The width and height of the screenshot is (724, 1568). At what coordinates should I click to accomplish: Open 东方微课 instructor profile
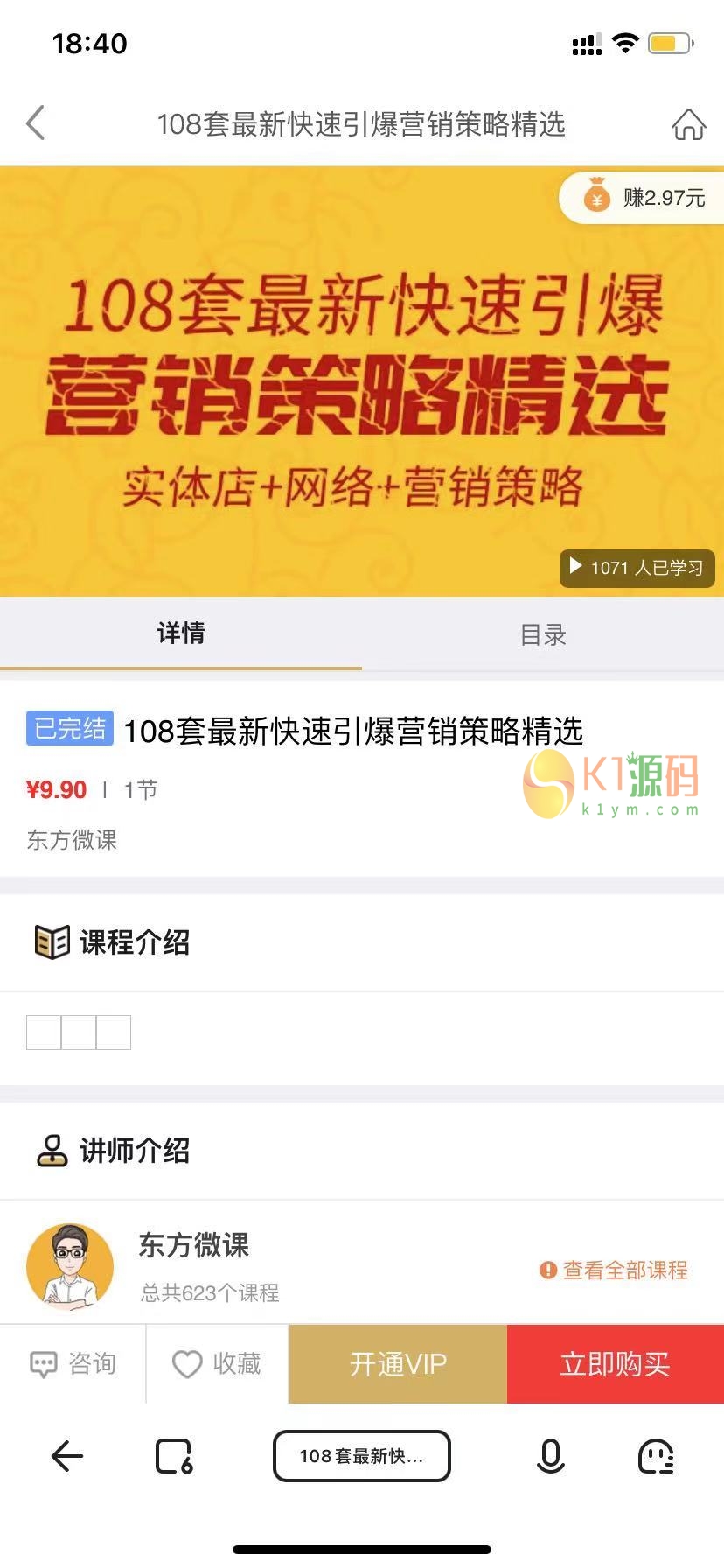pyautogui.click(x=192, y=1246)
